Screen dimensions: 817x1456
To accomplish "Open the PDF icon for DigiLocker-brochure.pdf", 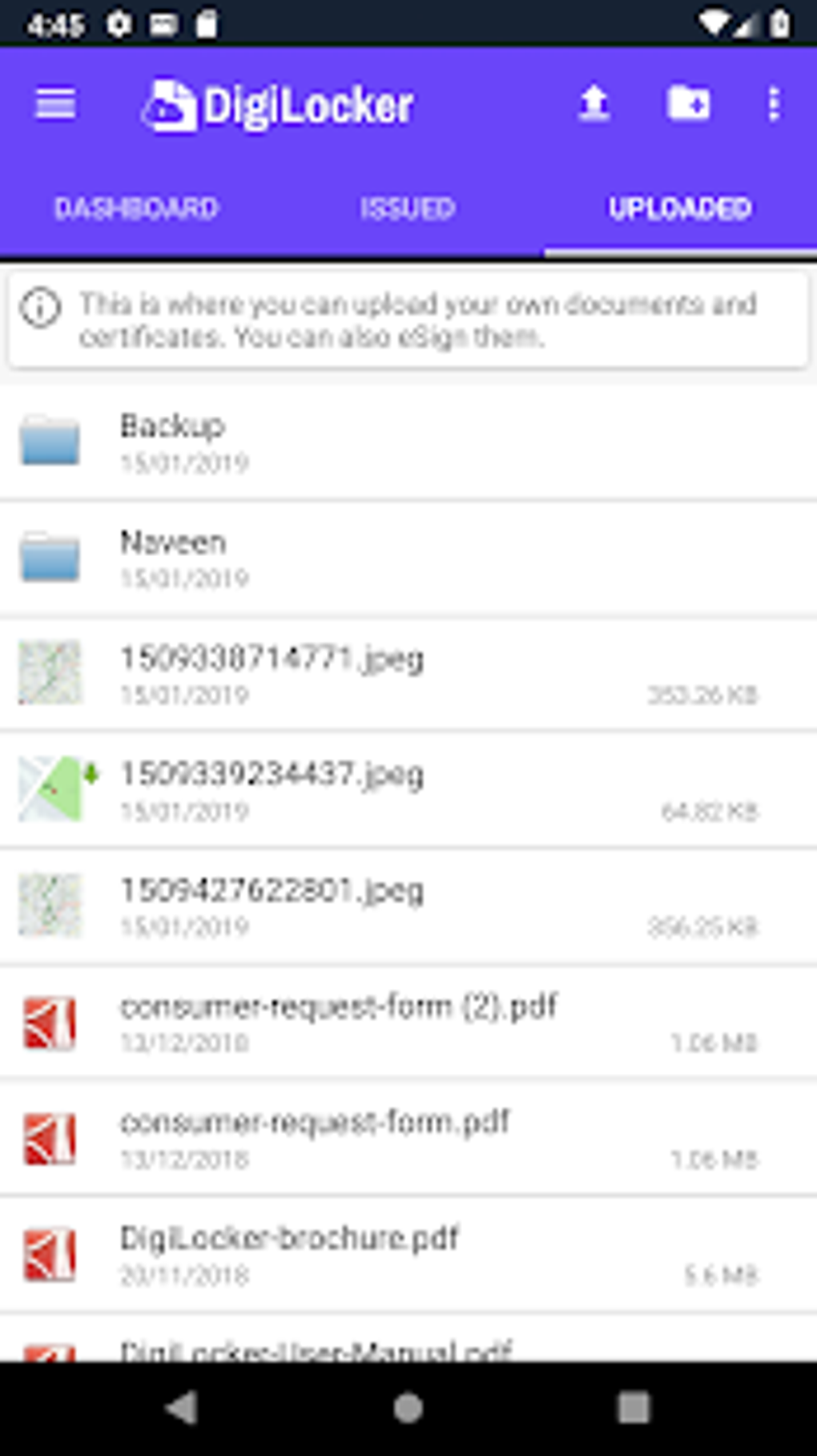I will [50, 1256].
